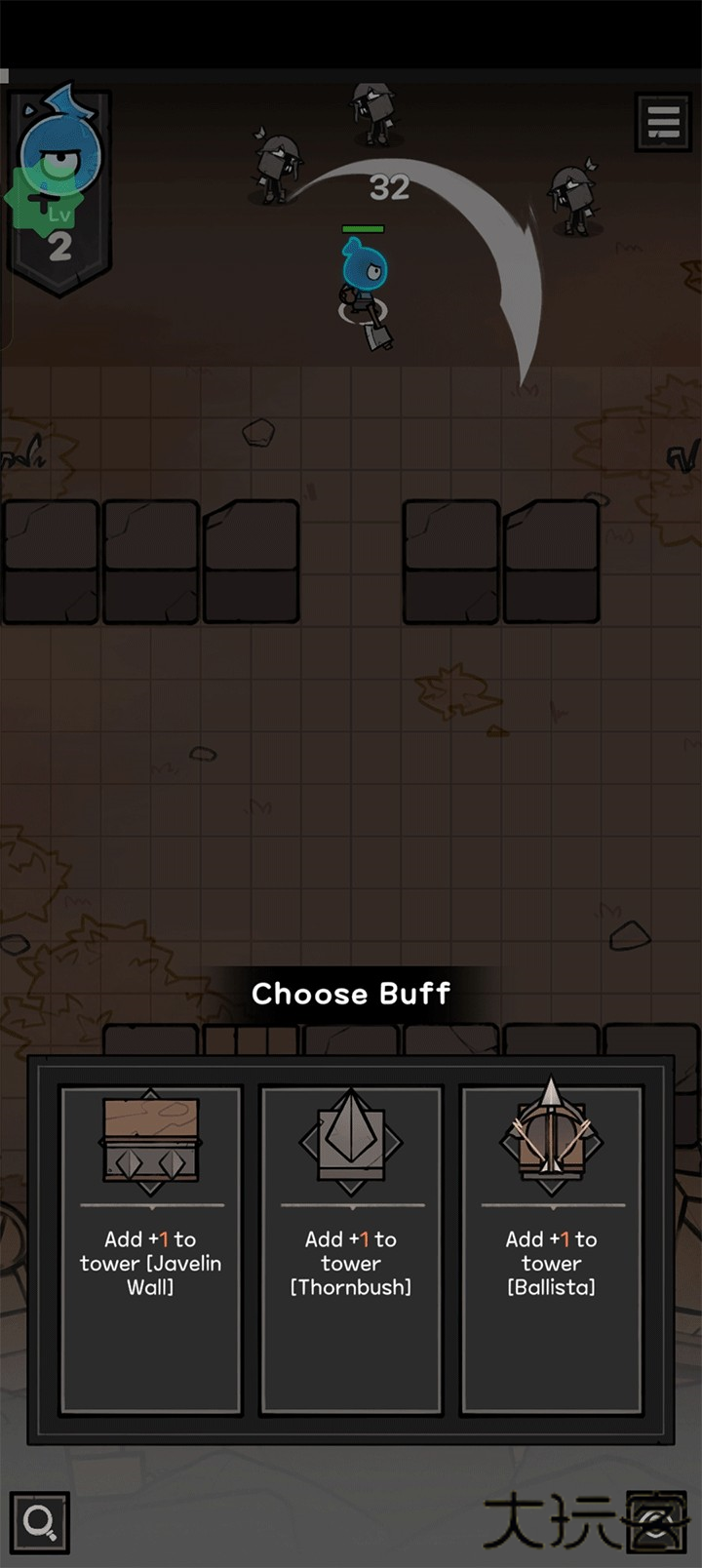Select the Thornbush tower buff
Viewport: 702px width, 1568px height.
point(351,1248)
